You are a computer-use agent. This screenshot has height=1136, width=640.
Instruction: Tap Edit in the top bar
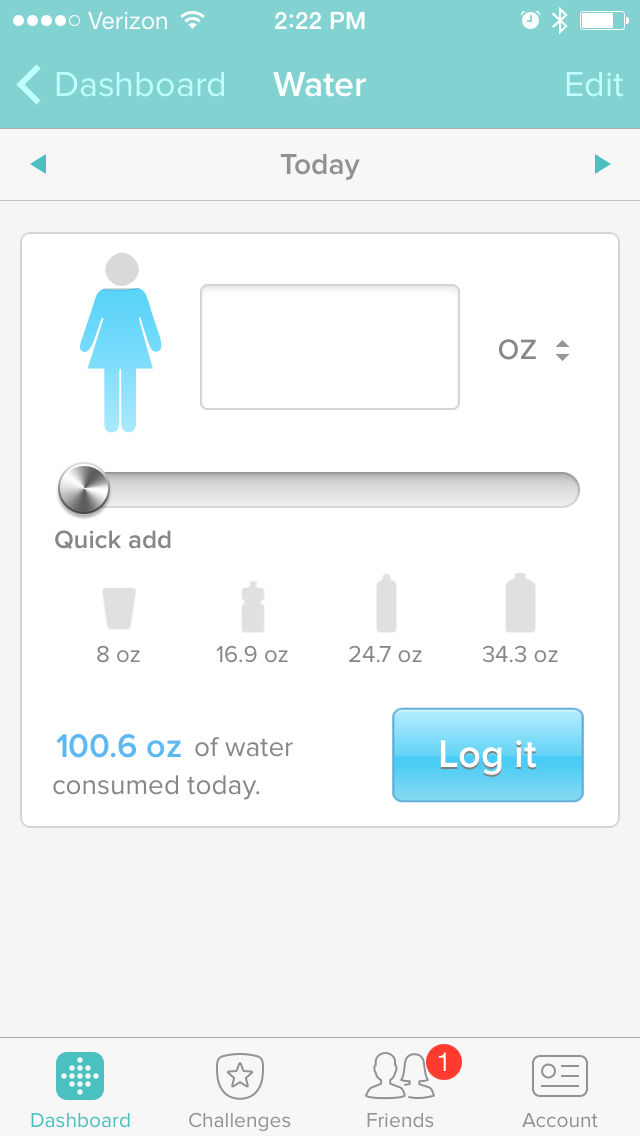[594, 85]
